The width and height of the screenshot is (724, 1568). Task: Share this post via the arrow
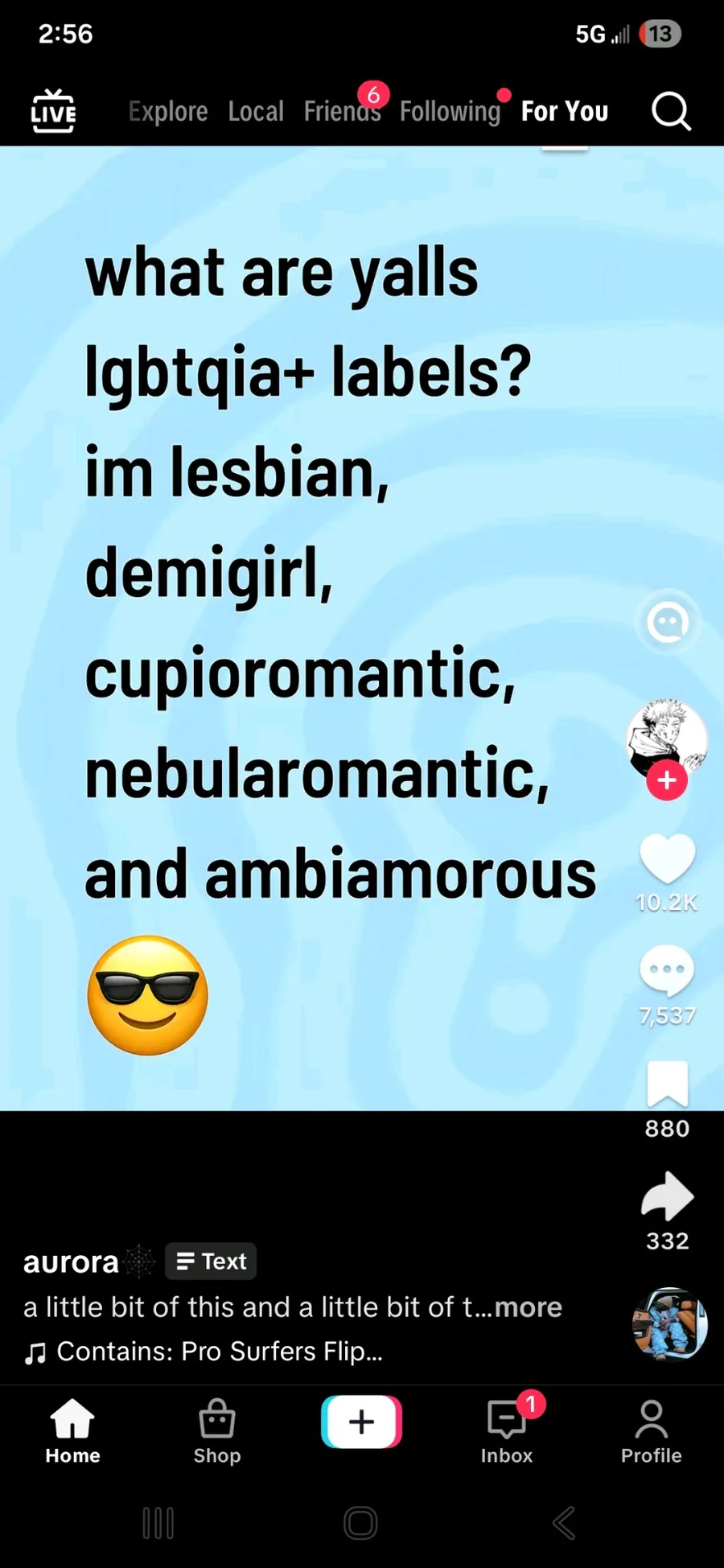point(667,1196)
